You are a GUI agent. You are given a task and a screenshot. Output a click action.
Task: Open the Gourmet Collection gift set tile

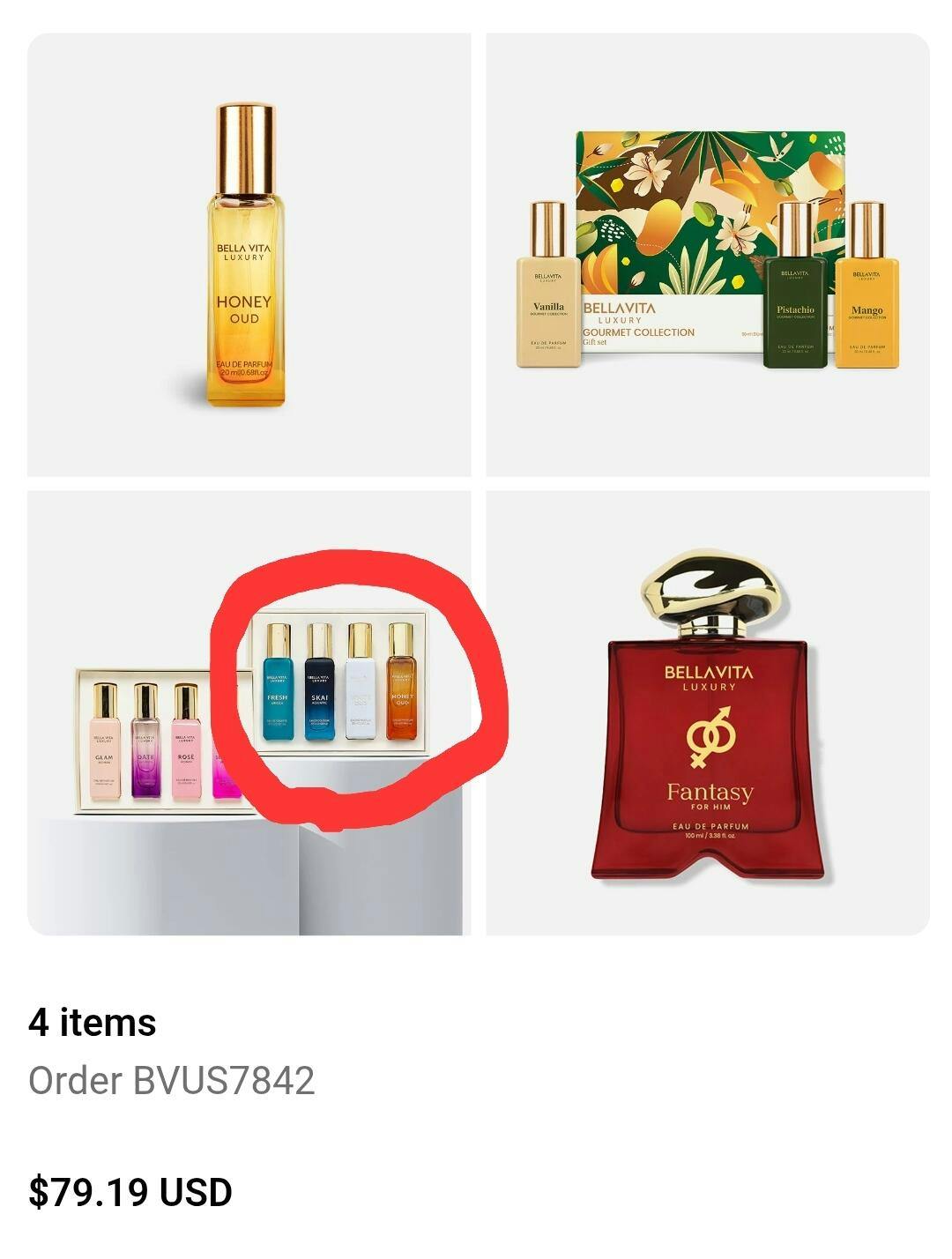(x=708, y=255)
